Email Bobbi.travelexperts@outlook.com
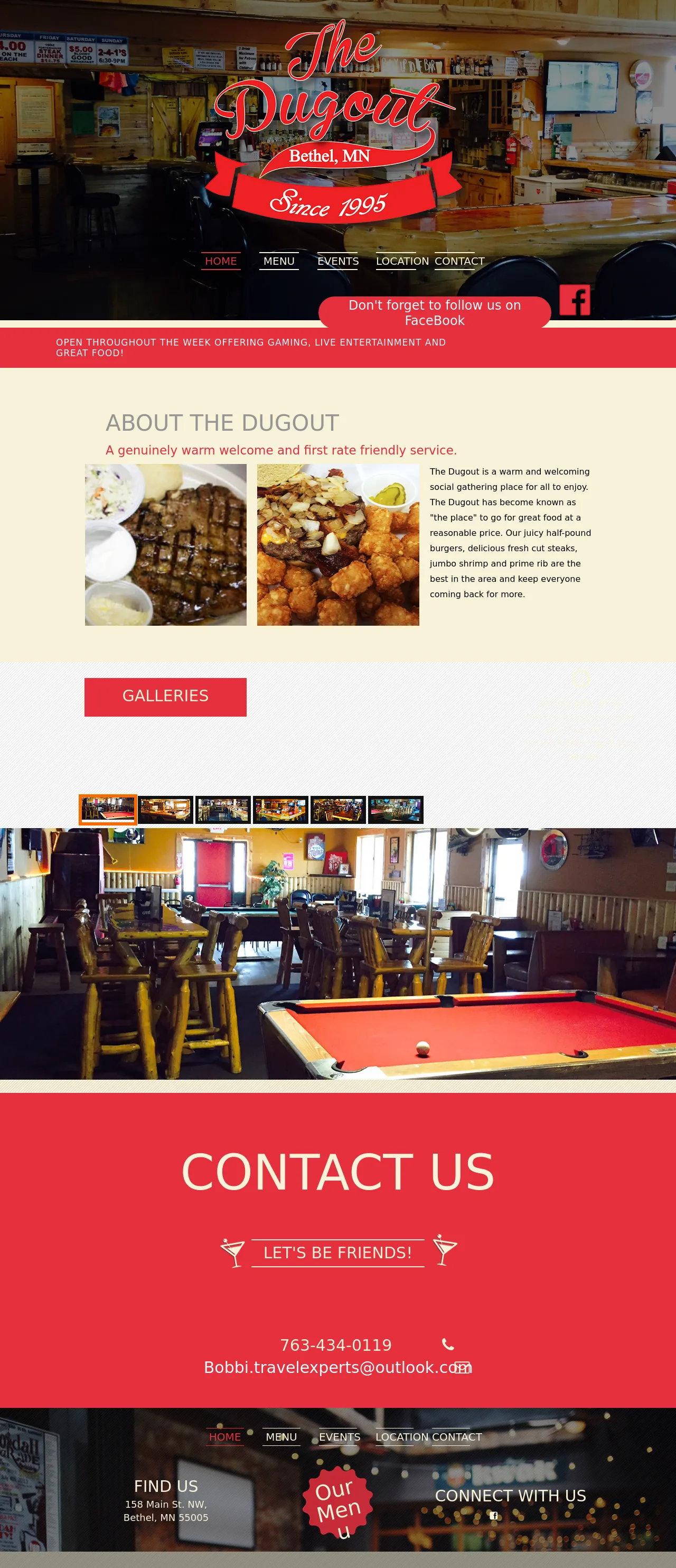 [x=337, y=1367]
